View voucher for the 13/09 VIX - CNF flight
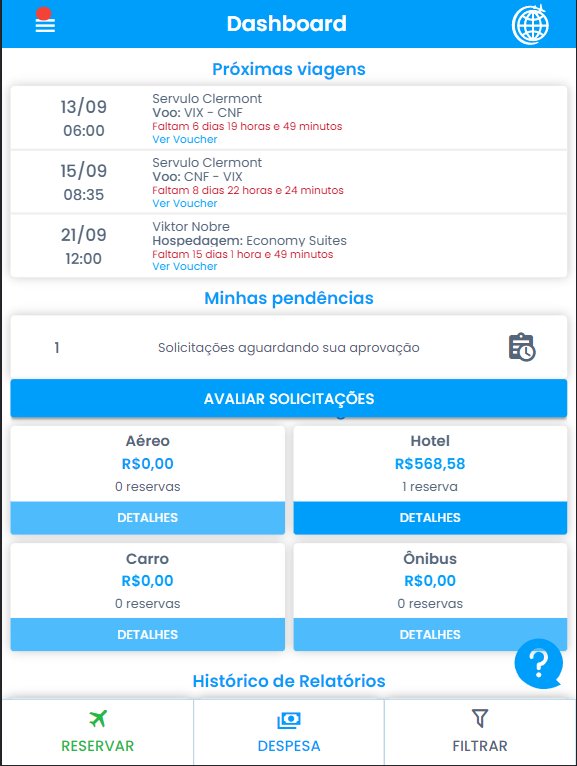The image size is (577, 766). 185,139
